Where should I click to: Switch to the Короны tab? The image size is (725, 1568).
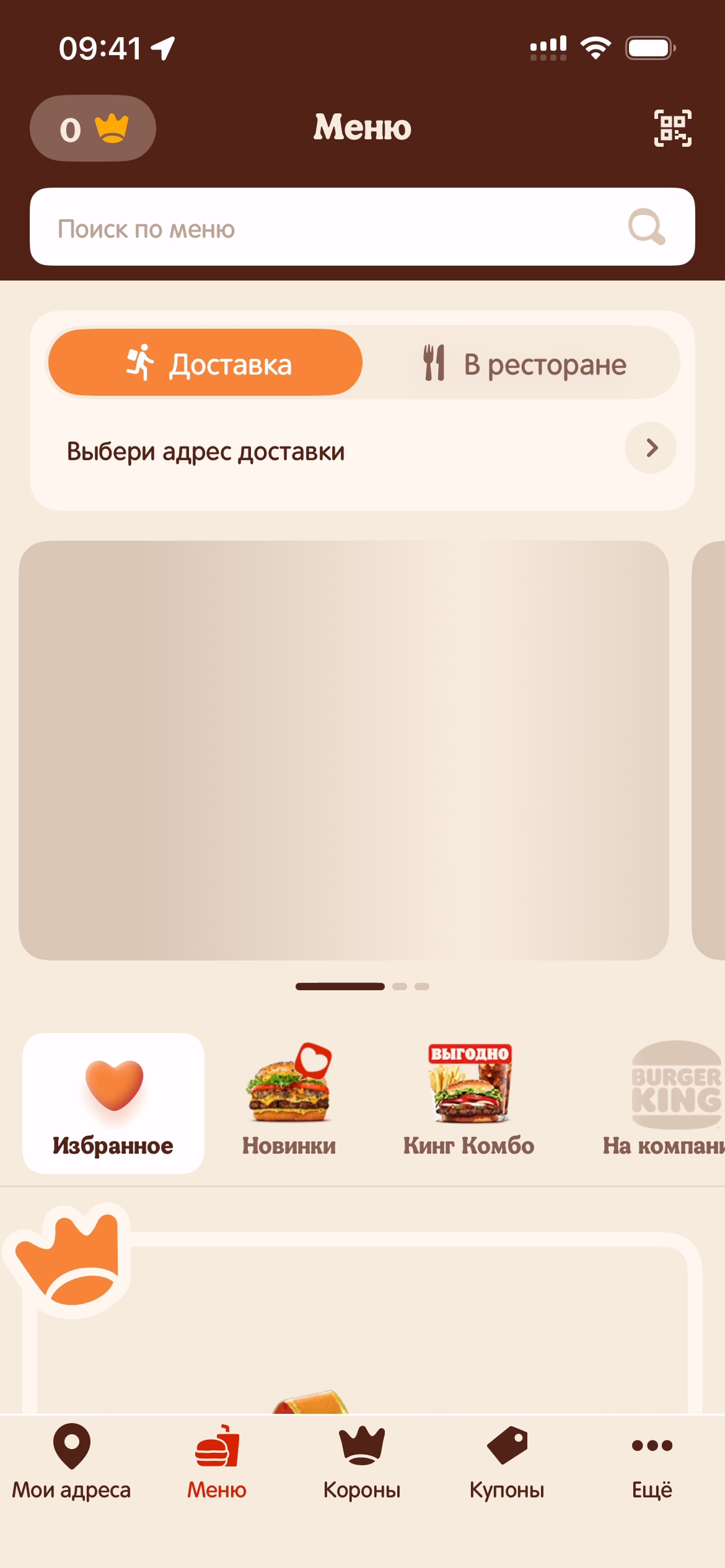[362, 1463]
